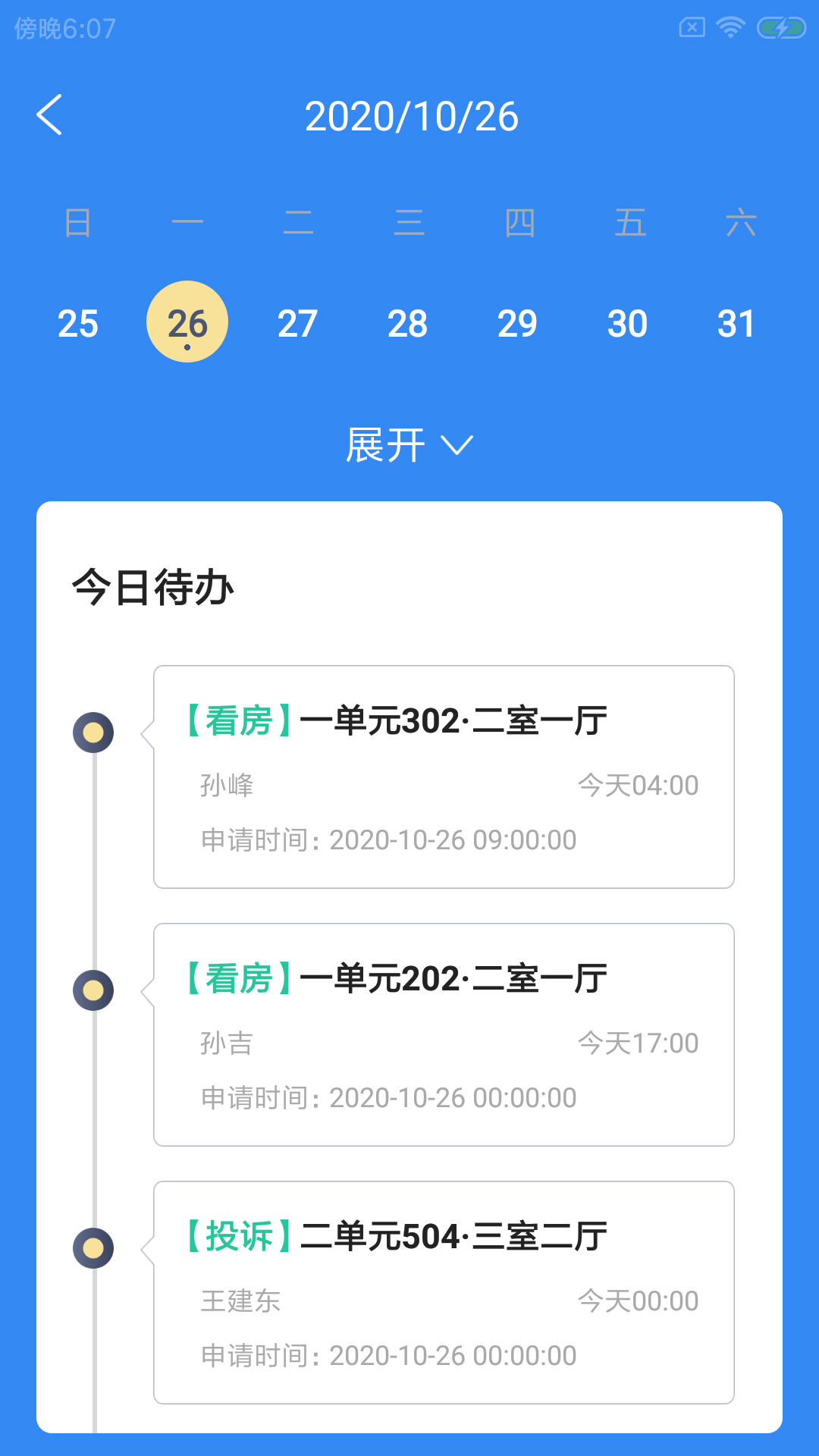The image size is (819, 1456).
Task: Select date 29 in the calendar
Action: (x=518, y=324)
